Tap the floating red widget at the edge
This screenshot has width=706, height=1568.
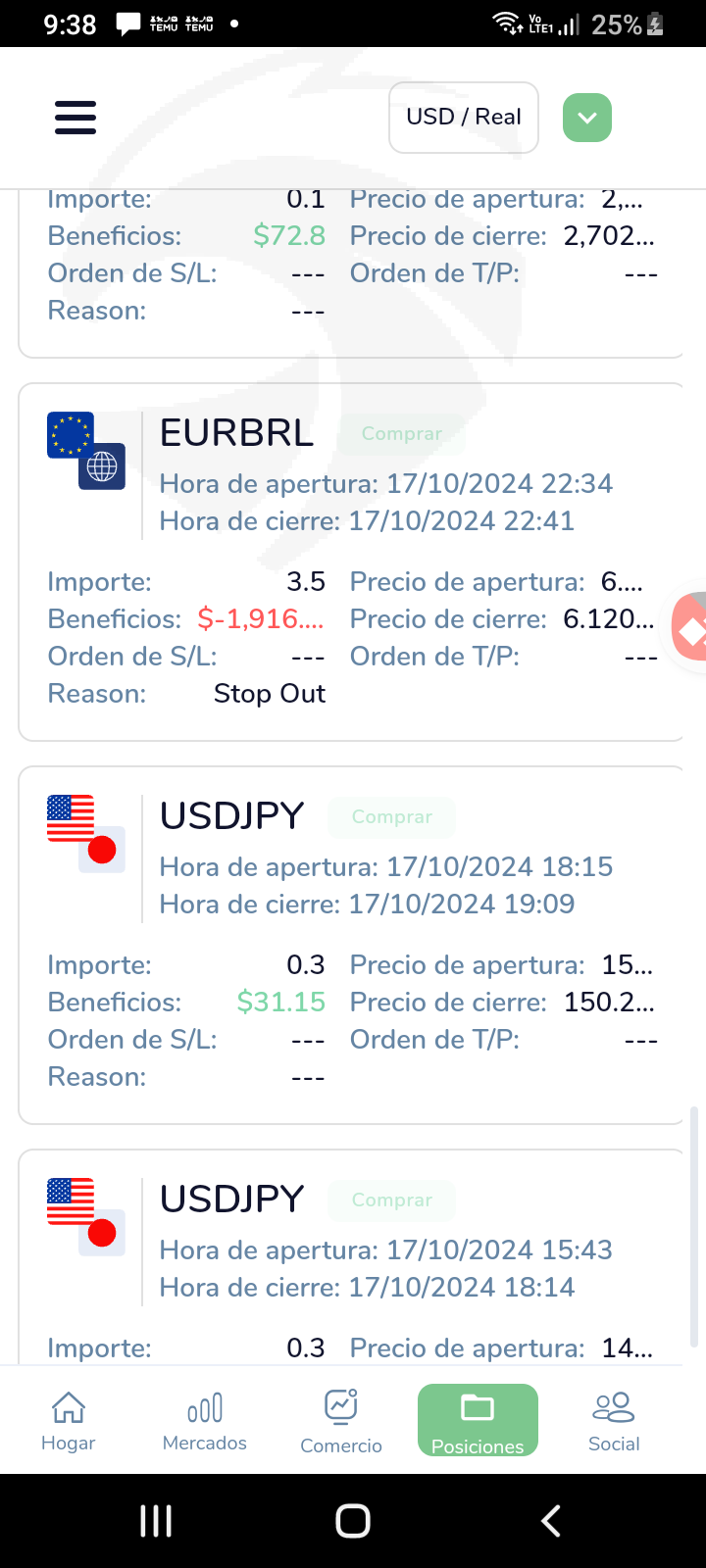pos(690,631)
